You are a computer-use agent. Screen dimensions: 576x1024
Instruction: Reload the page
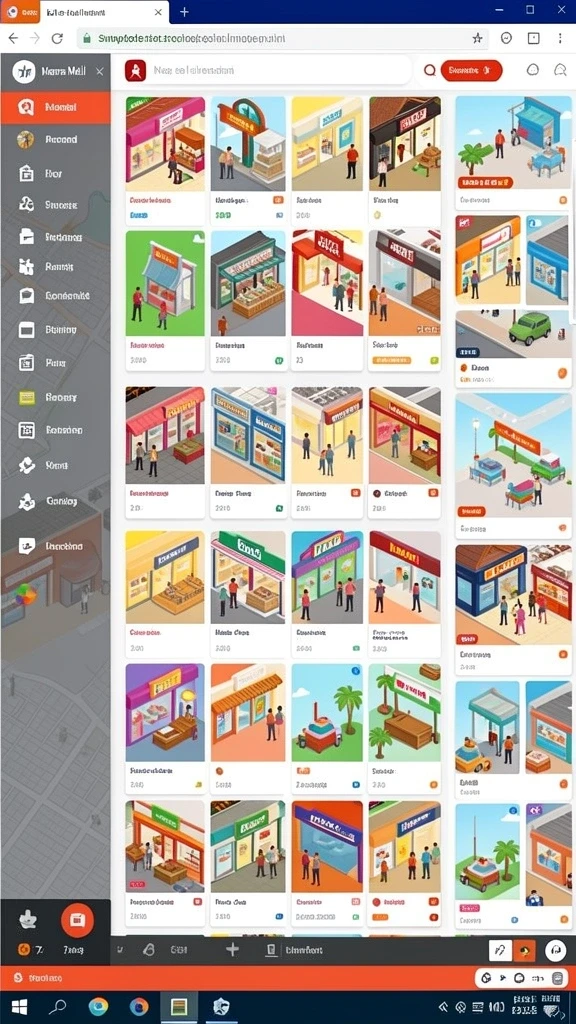(x=57, y=39)
